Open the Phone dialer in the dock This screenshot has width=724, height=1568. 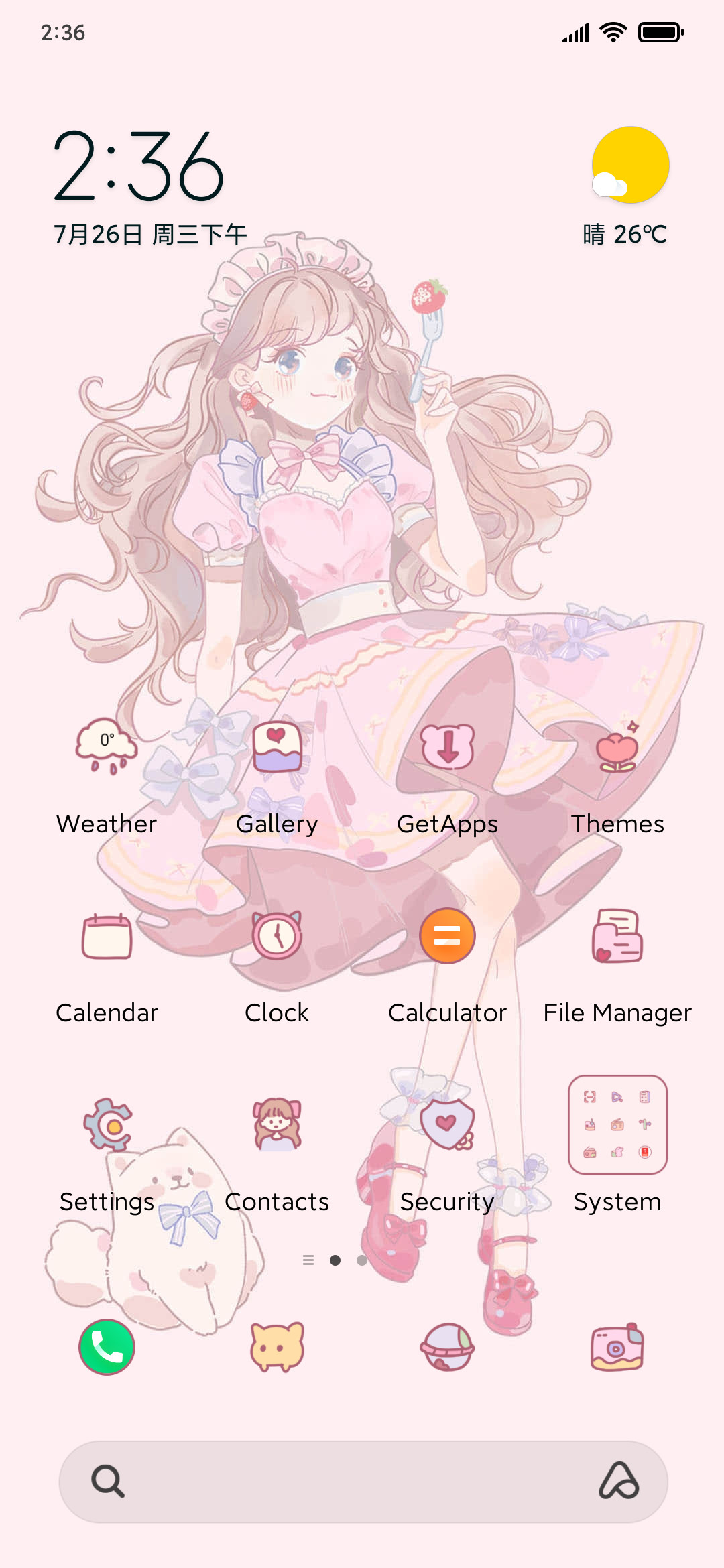(x=107, y=1347)
